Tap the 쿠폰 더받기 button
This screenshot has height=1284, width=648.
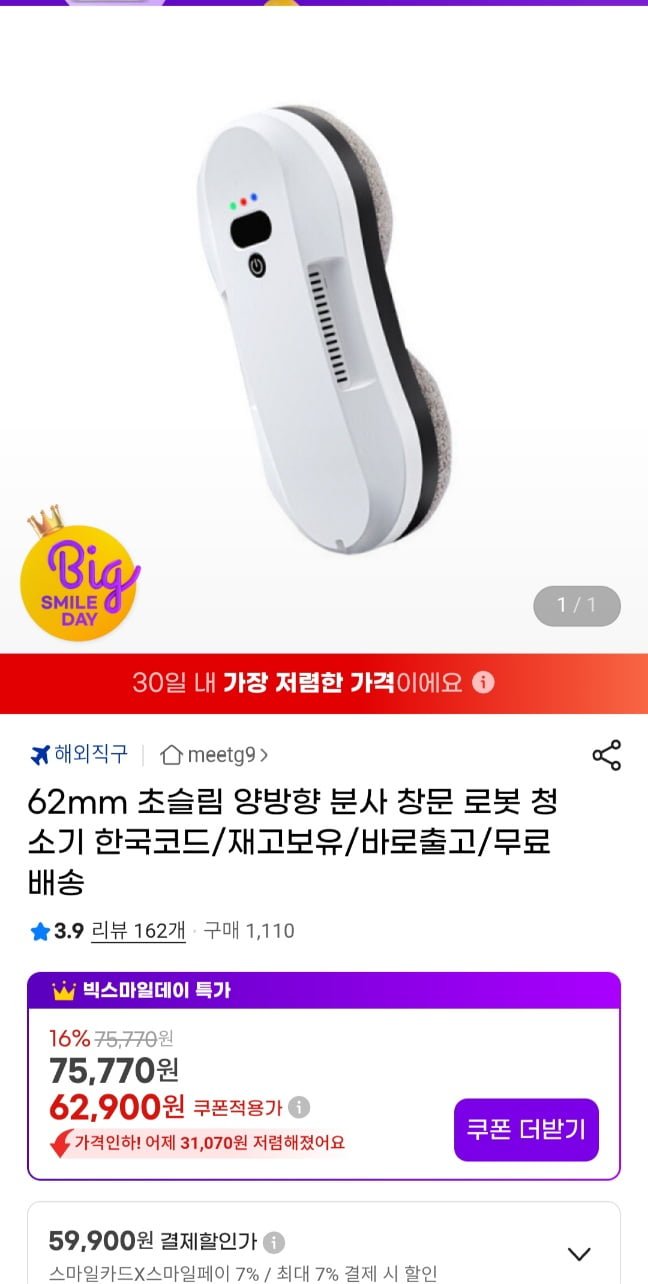tap(526, 1130)
